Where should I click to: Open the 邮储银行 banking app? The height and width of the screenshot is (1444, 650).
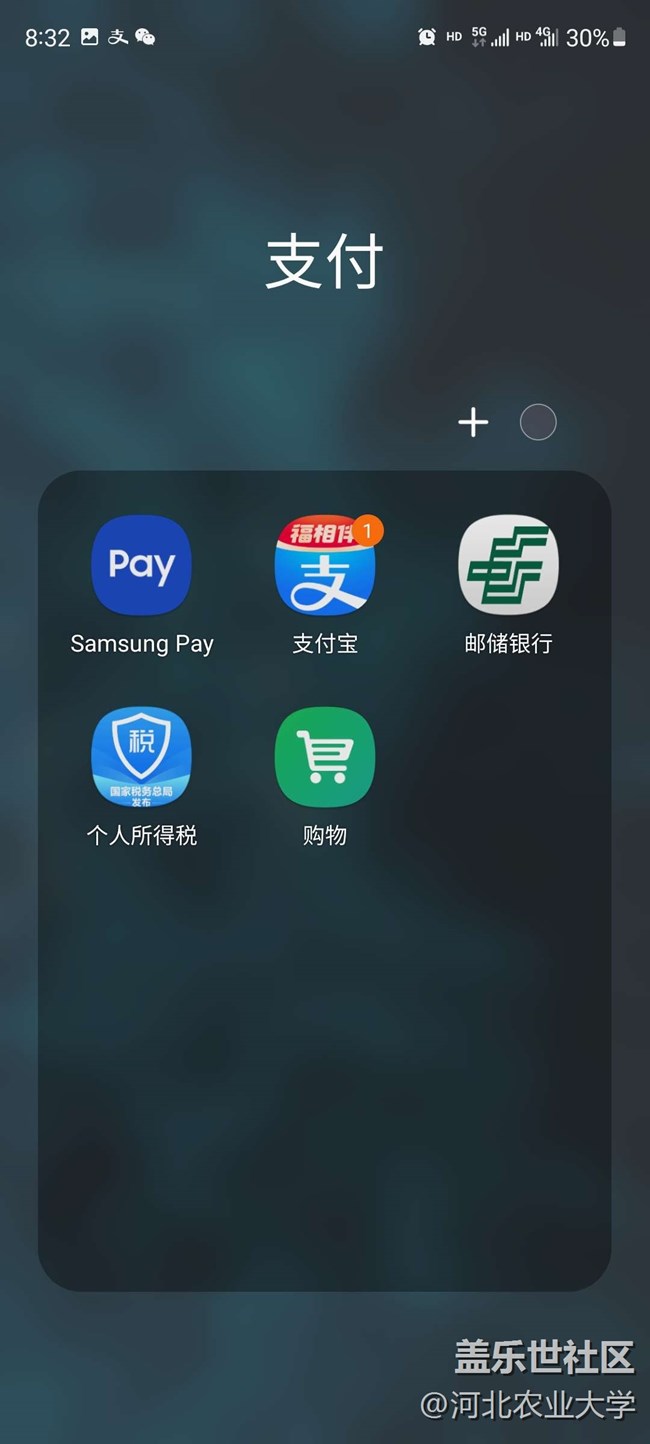(x=508, y=566)
